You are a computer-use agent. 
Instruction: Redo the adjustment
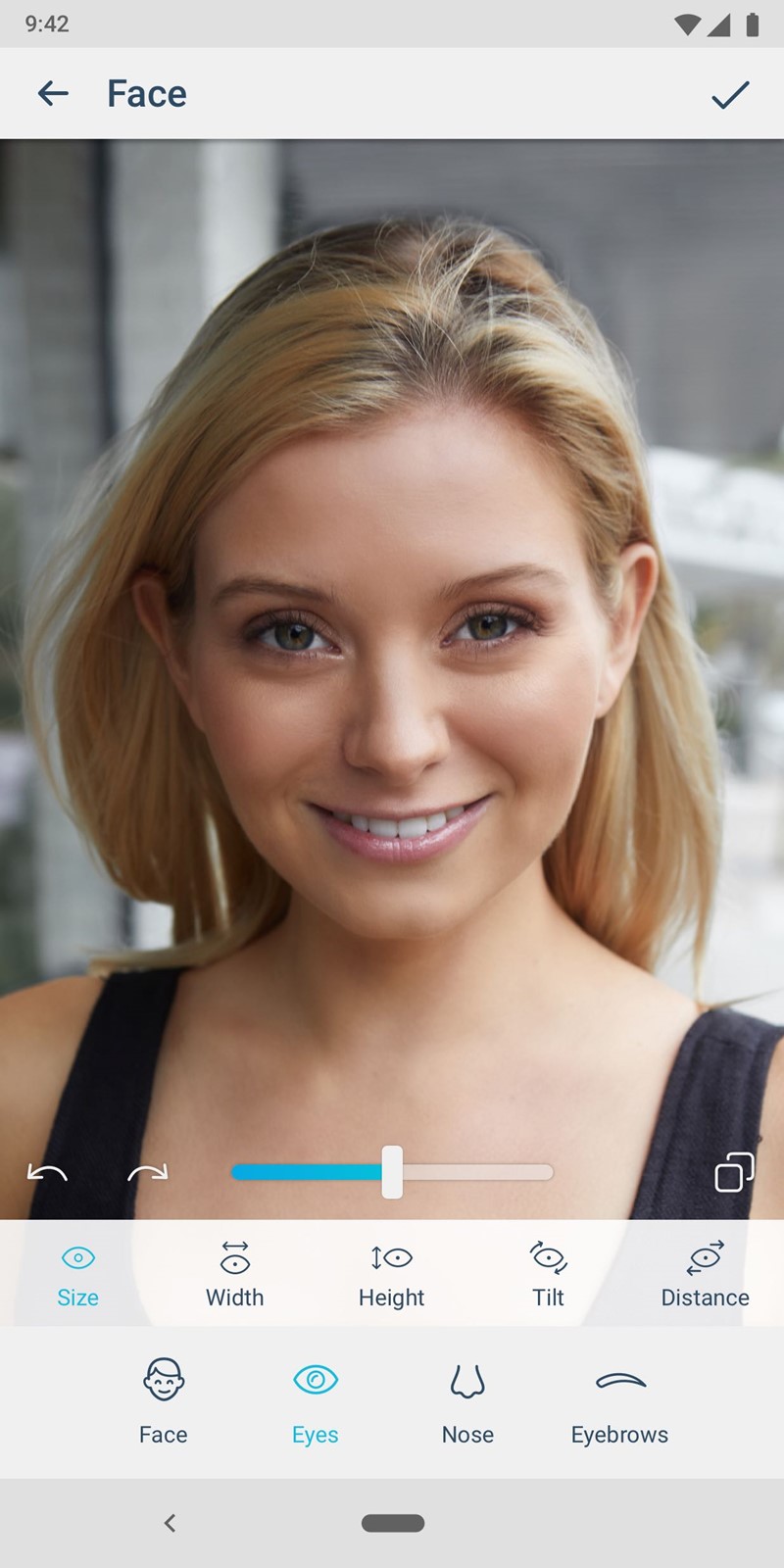coord(148,1173)
